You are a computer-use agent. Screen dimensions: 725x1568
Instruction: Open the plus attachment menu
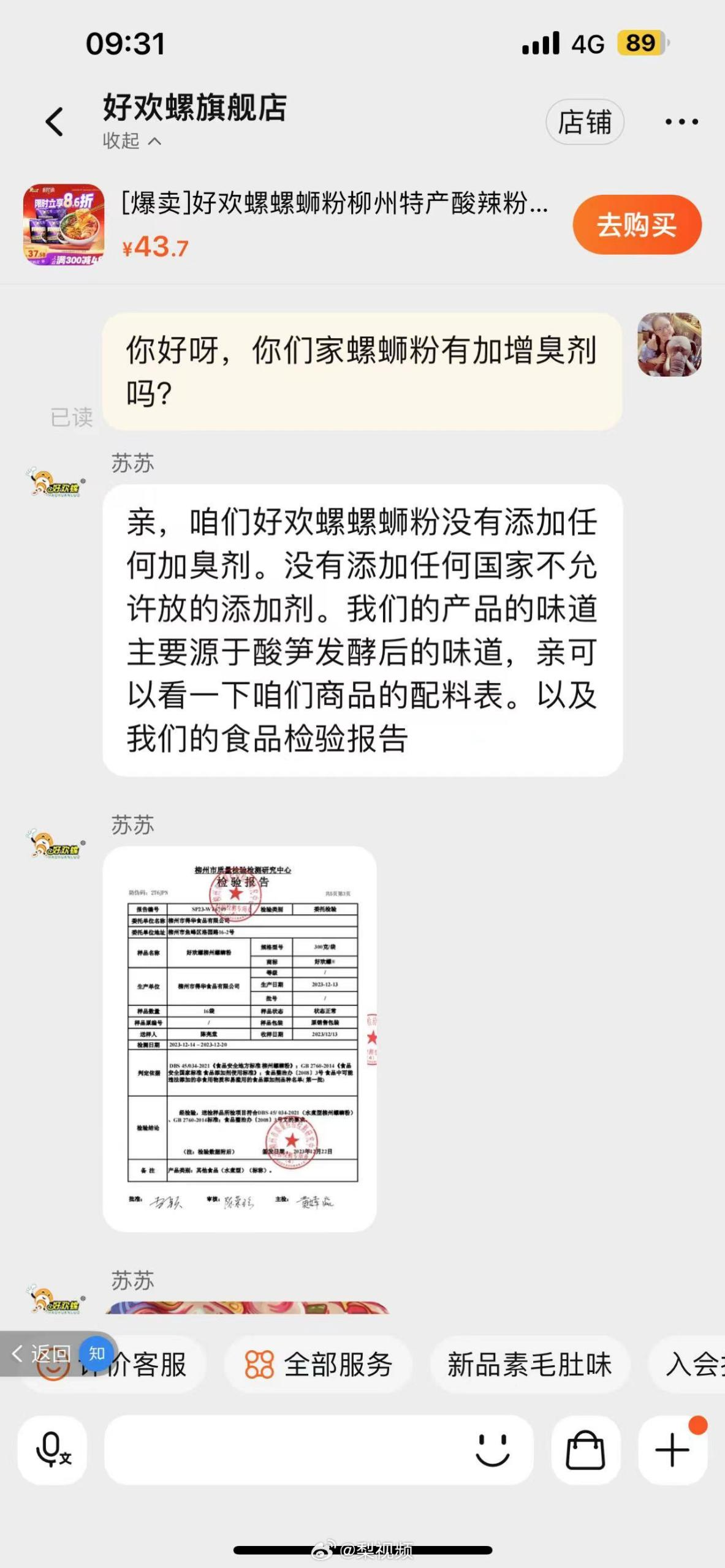(x=672, y=1450)
